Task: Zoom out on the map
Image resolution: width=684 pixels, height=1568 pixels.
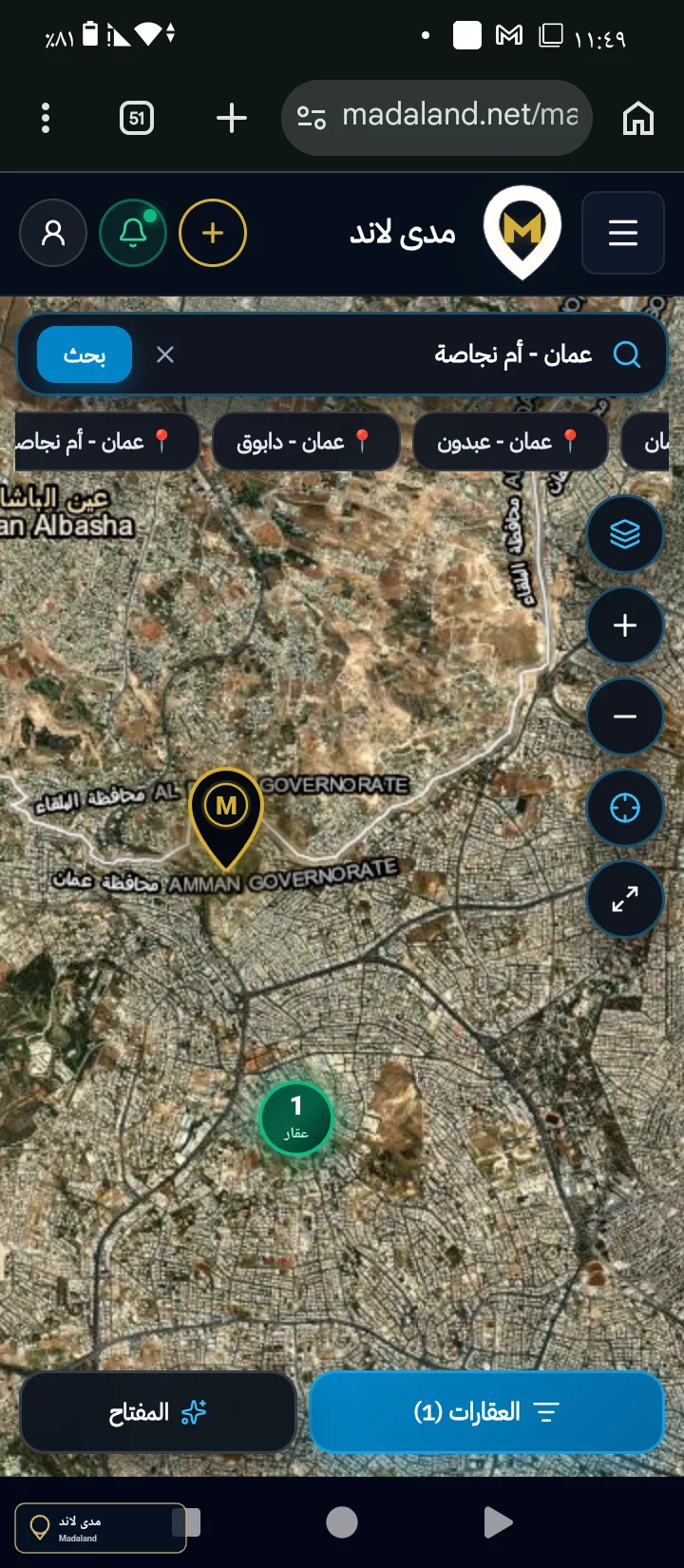Action: [x=625, y=717]
